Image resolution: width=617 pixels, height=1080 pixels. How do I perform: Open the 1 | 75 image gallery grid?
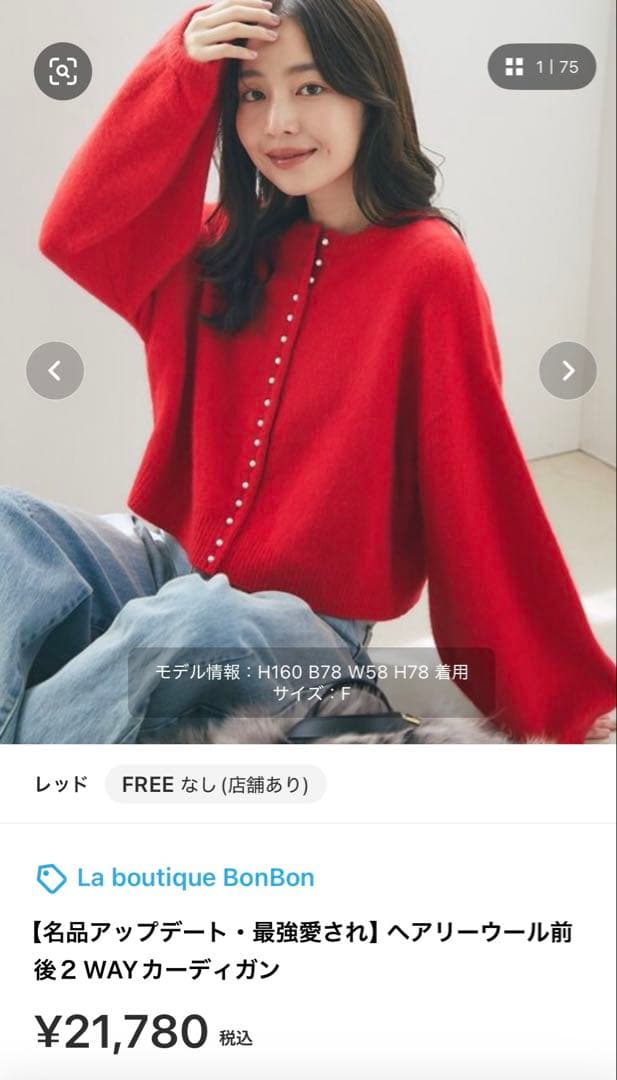point(542,67)
